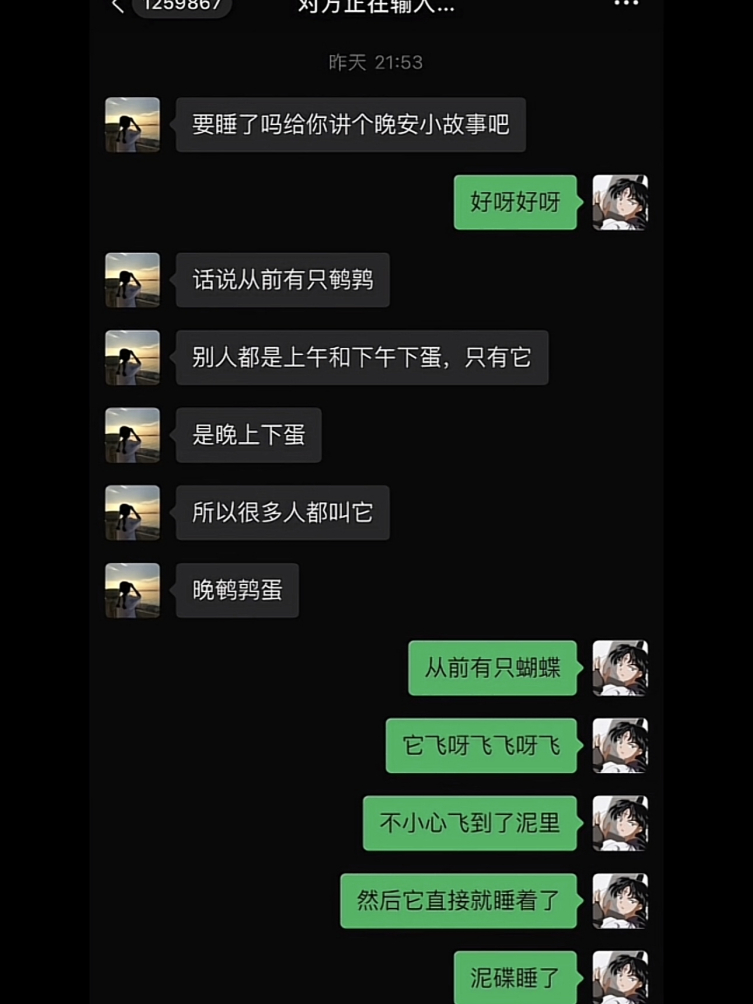Tap your avatar next to 从前有只蝴蝶

620,668
